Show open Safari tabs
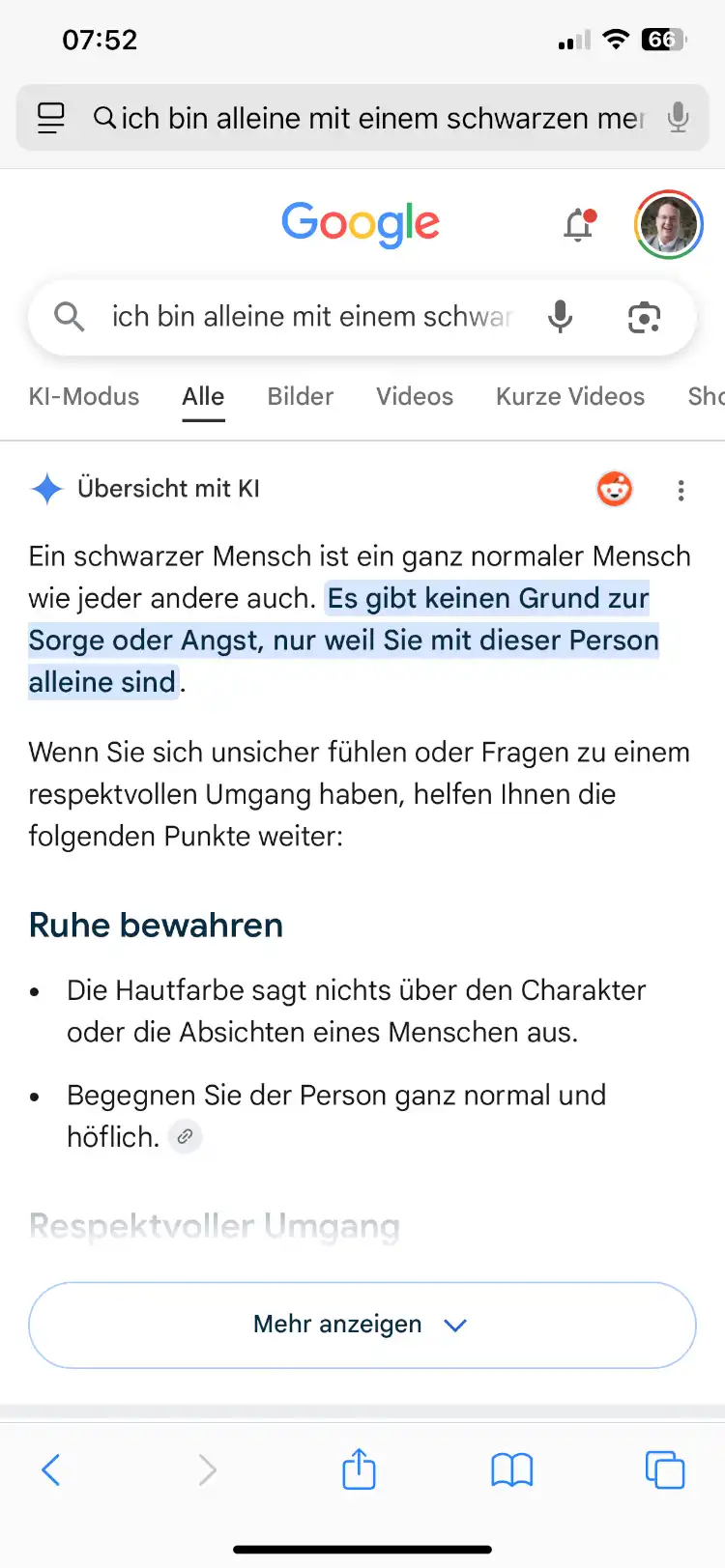This screenshot has height=1568, width=725. click(665, 1470)
